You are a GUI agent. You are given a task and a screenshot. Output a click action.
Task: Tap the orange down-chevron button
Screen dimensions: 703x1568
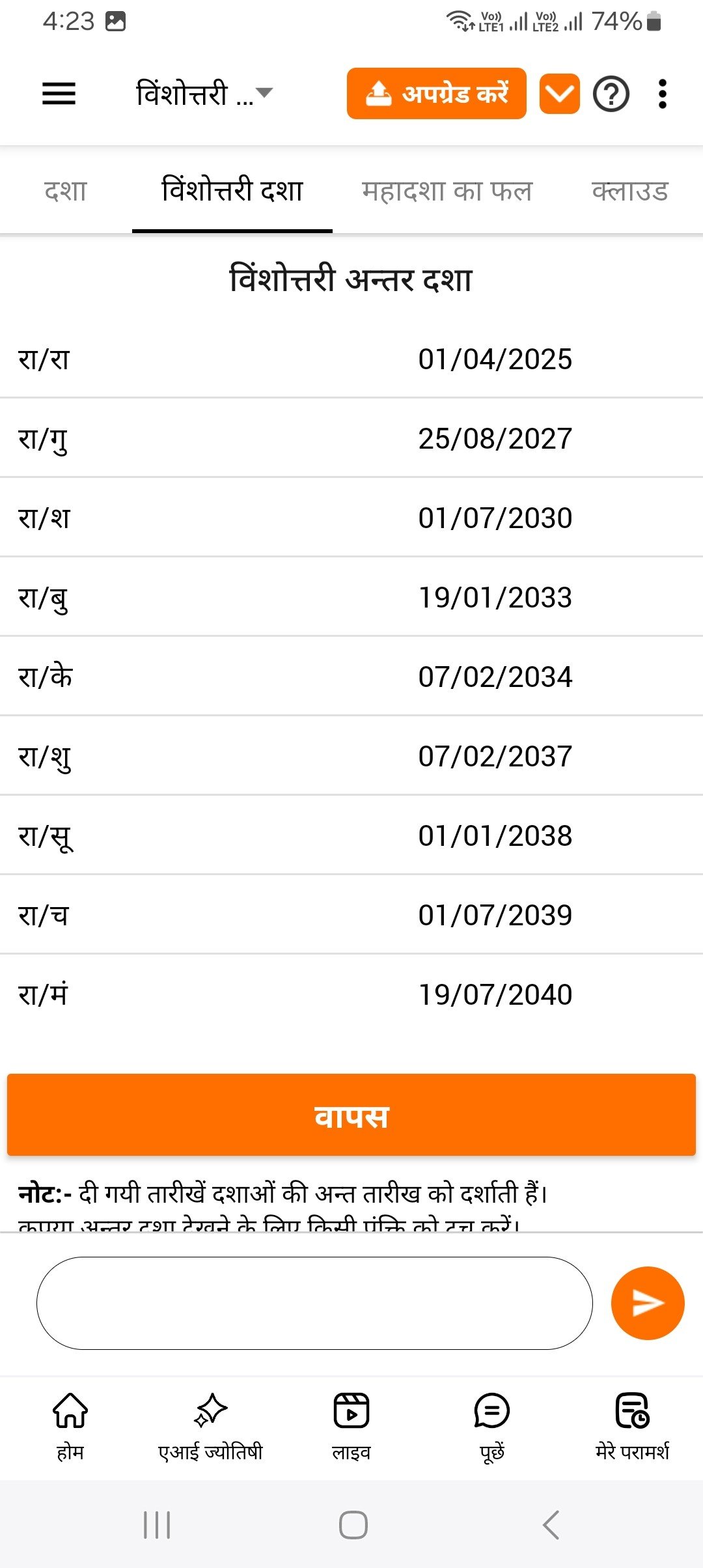(559, 94)
